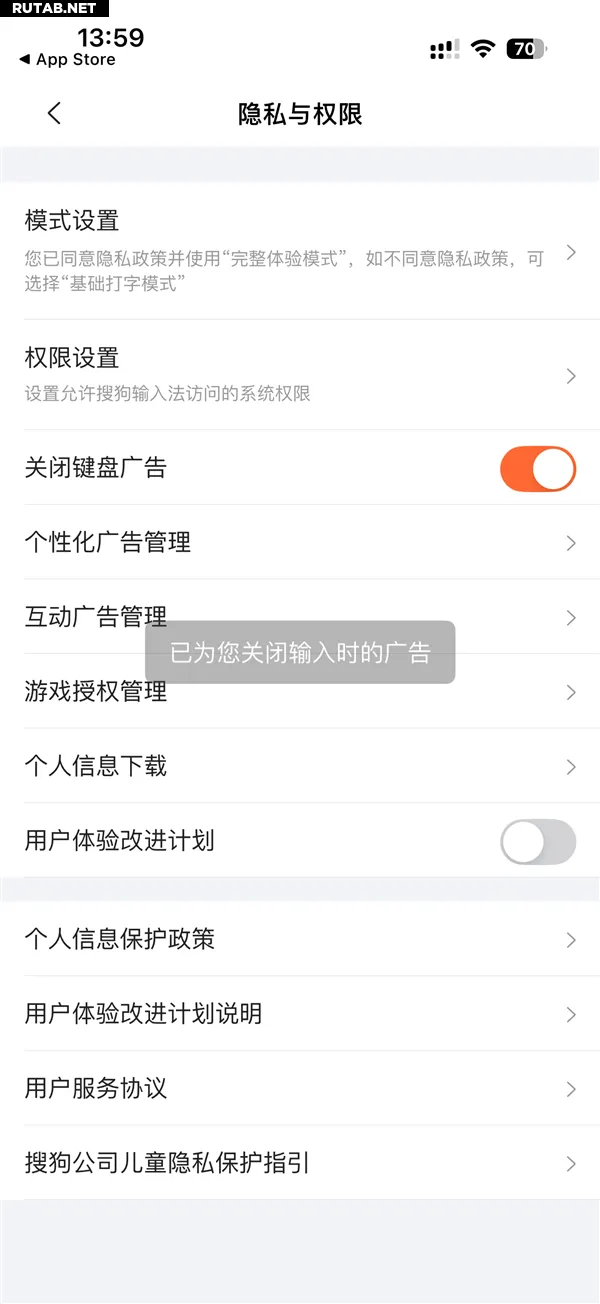Screen dimensions: 600x1304
Task: Open 模式设置 row
Action: click(x=300, y=250)
